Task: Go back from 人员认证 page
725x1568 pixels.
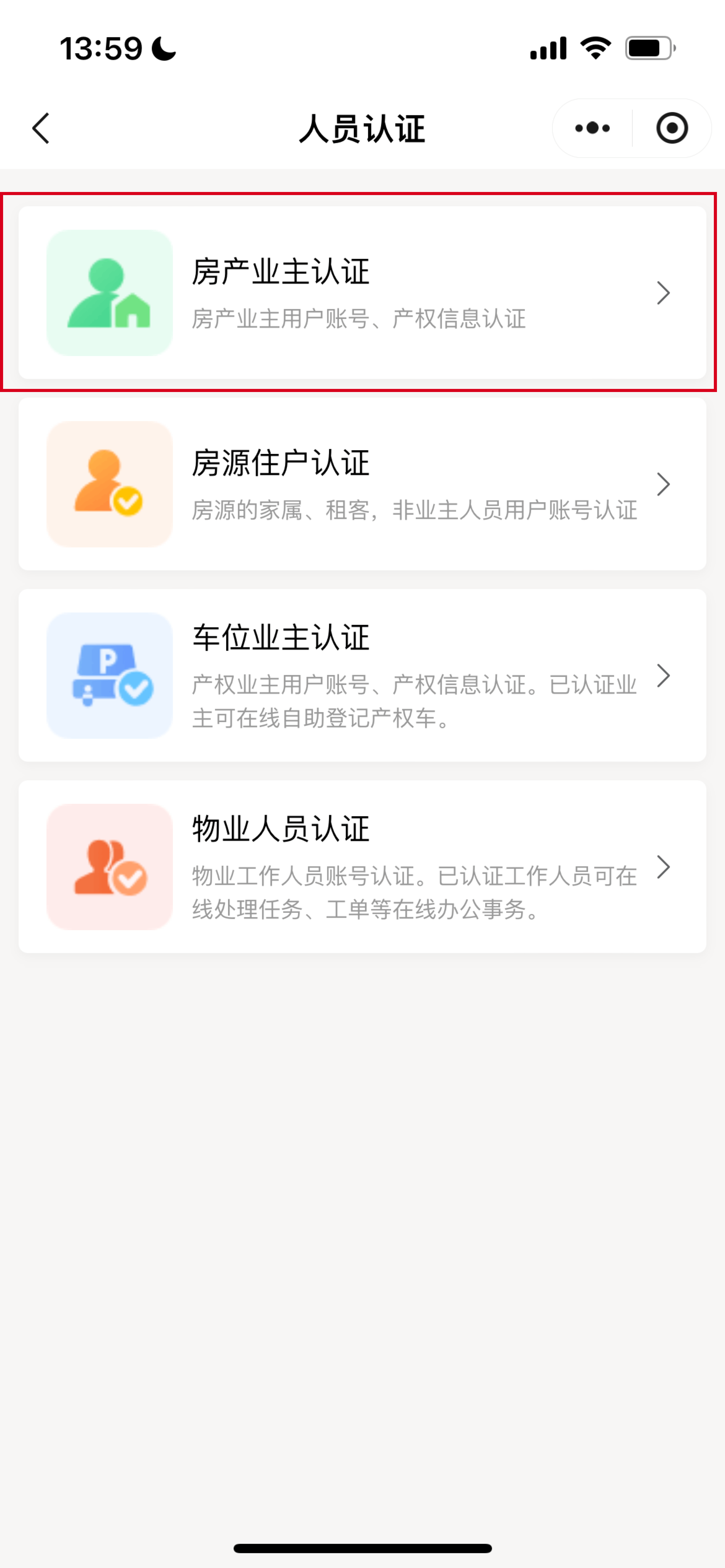Action: tap(41, 128)
